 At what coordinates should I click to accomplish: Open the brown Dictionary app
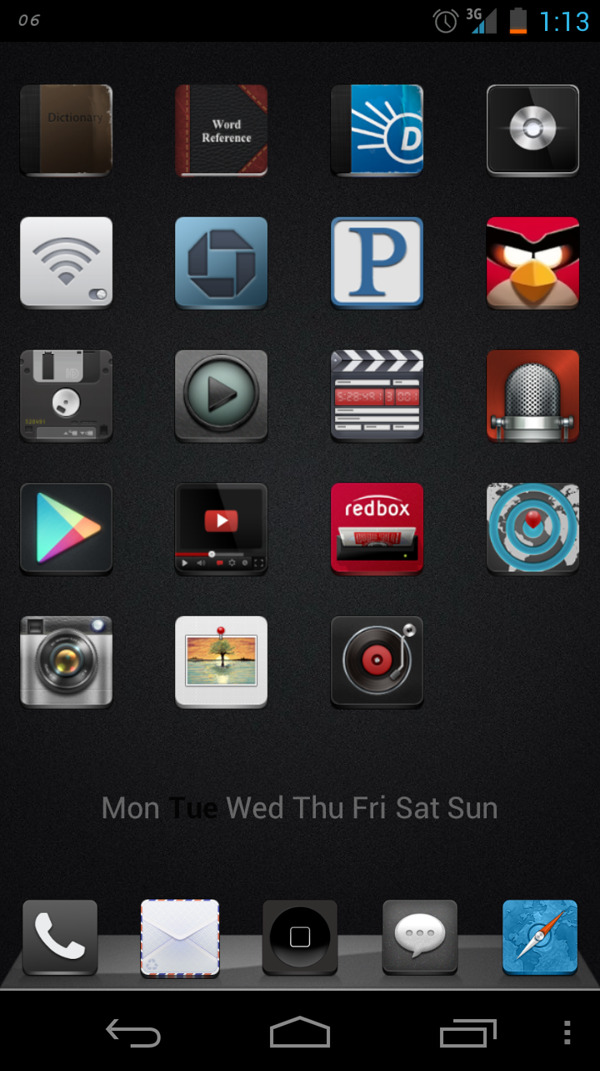pos(66,130)
